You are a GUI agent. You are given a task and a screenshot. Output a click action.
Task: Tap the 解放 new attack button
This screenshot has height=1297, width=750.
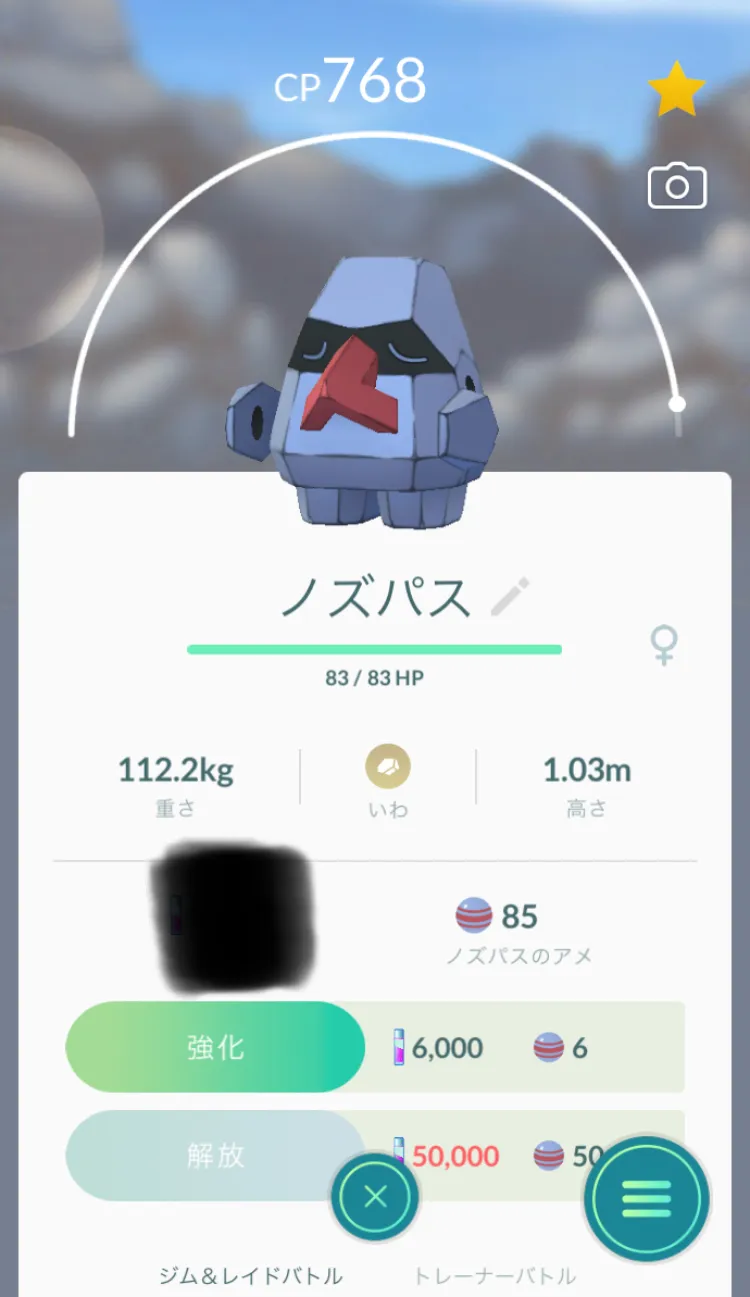[215, 1156]
